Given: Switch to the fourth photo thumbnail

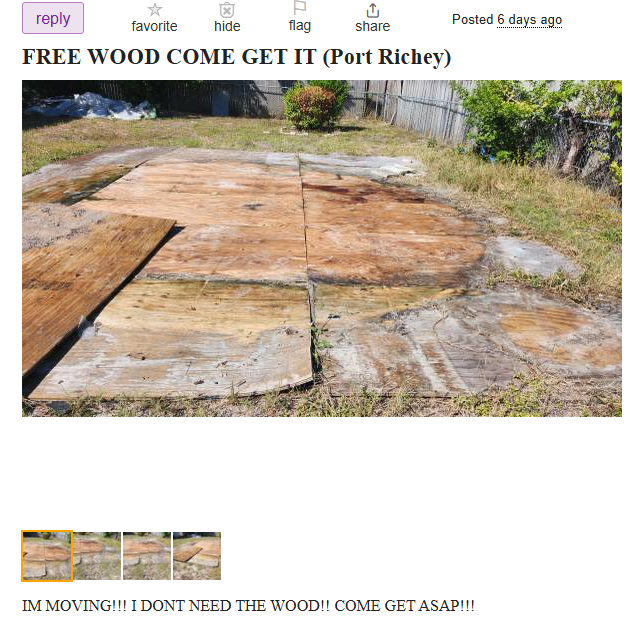Looking at the screenshot, I should [x=197, y=556].
